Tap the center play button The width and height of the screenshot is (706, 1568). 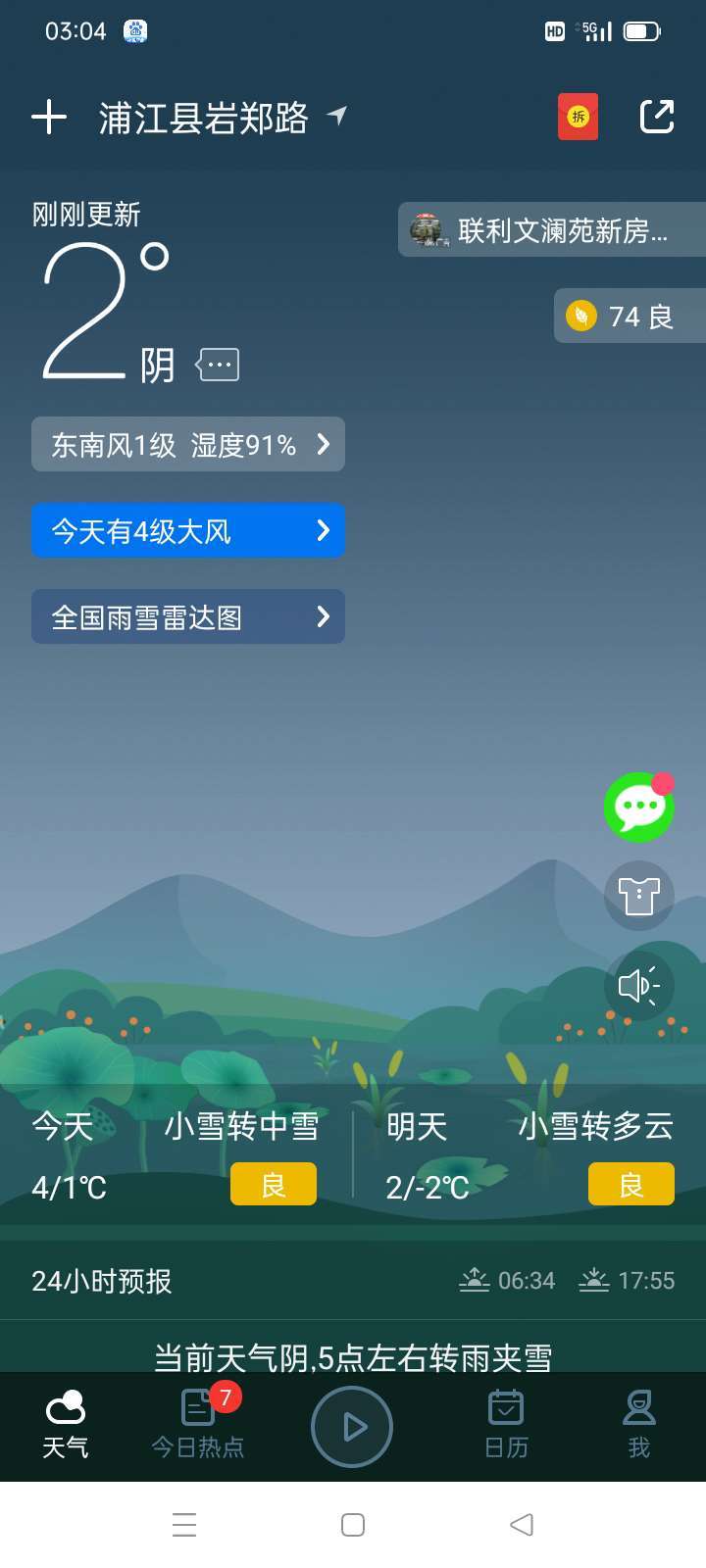click(x=352, y=1427)
